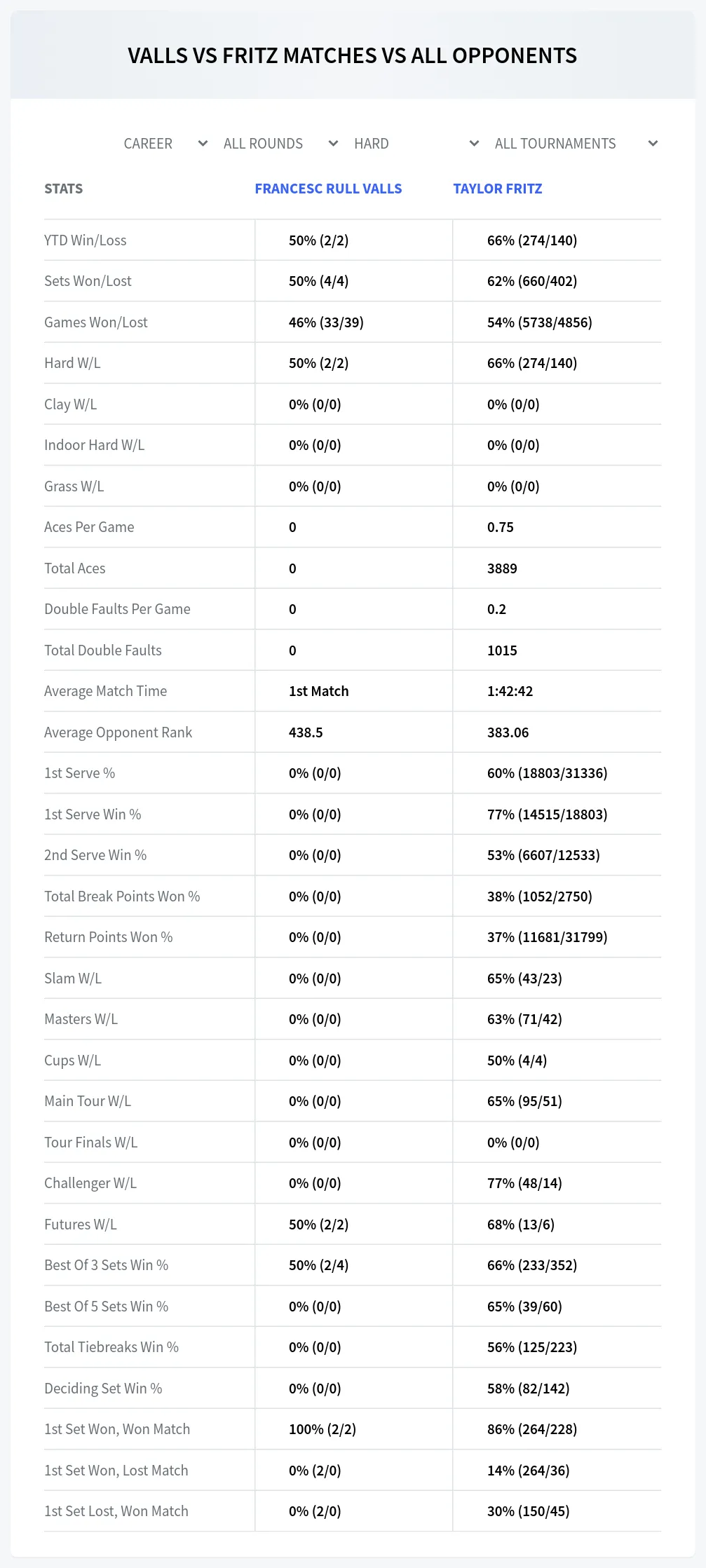Image resolution: width=706 pixels, height=1568 pixels.
Task: Open Francesc Rull Valls player link
Action: click(x=328, y=189)
